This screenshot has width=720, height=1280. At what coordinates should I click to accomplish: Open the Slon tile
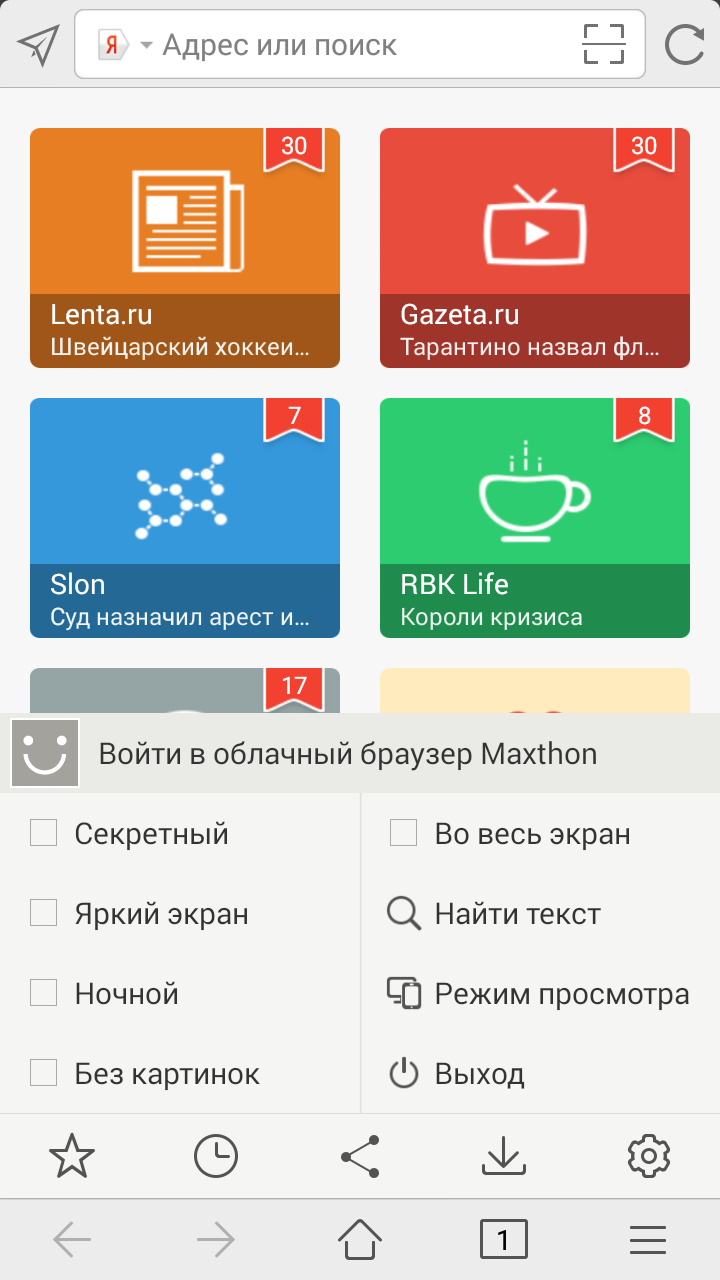pyautogui.click(x=185, y=517)
